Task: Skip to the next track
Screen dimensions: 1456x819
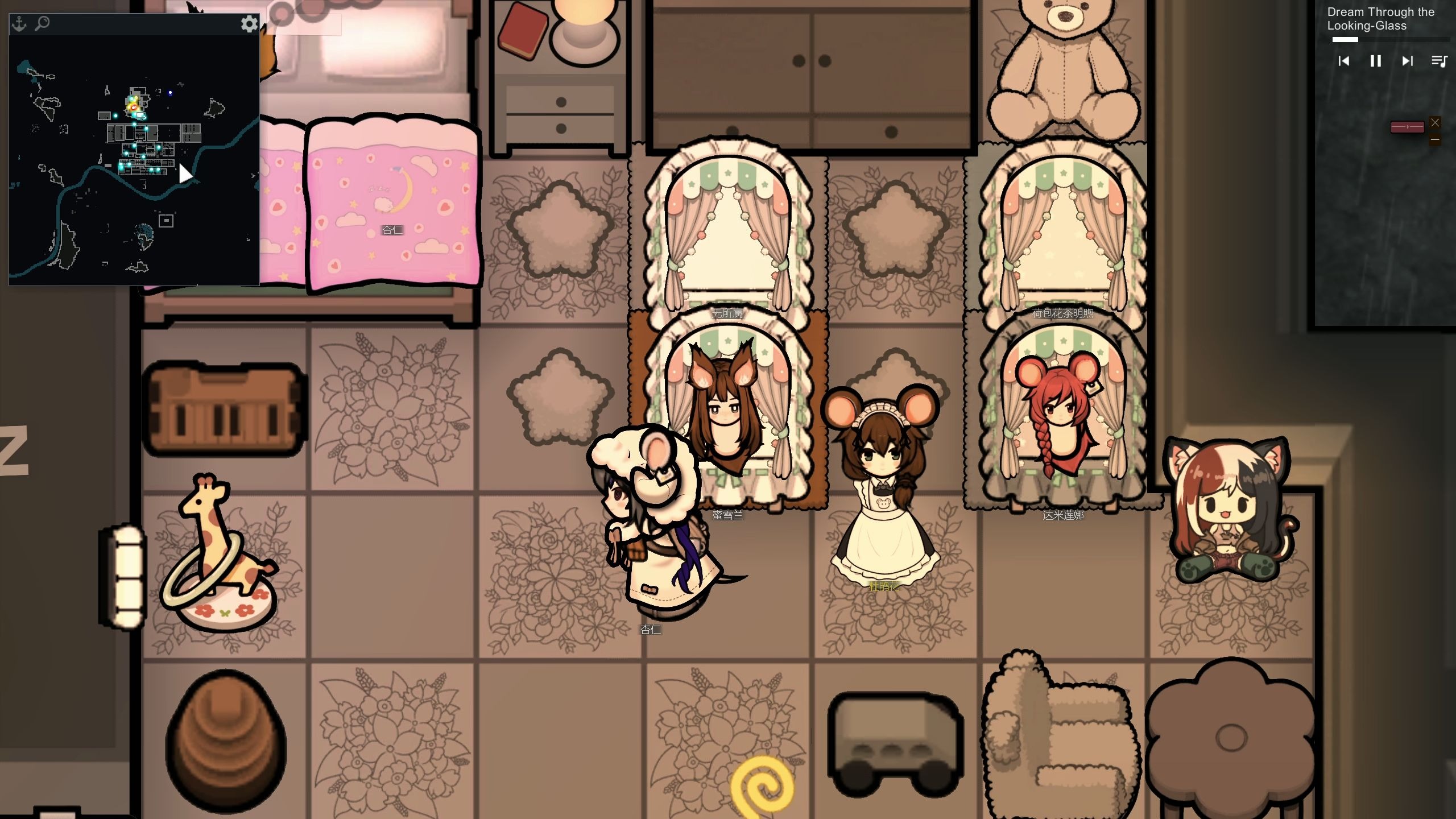Action: (x=1407, y=61)
